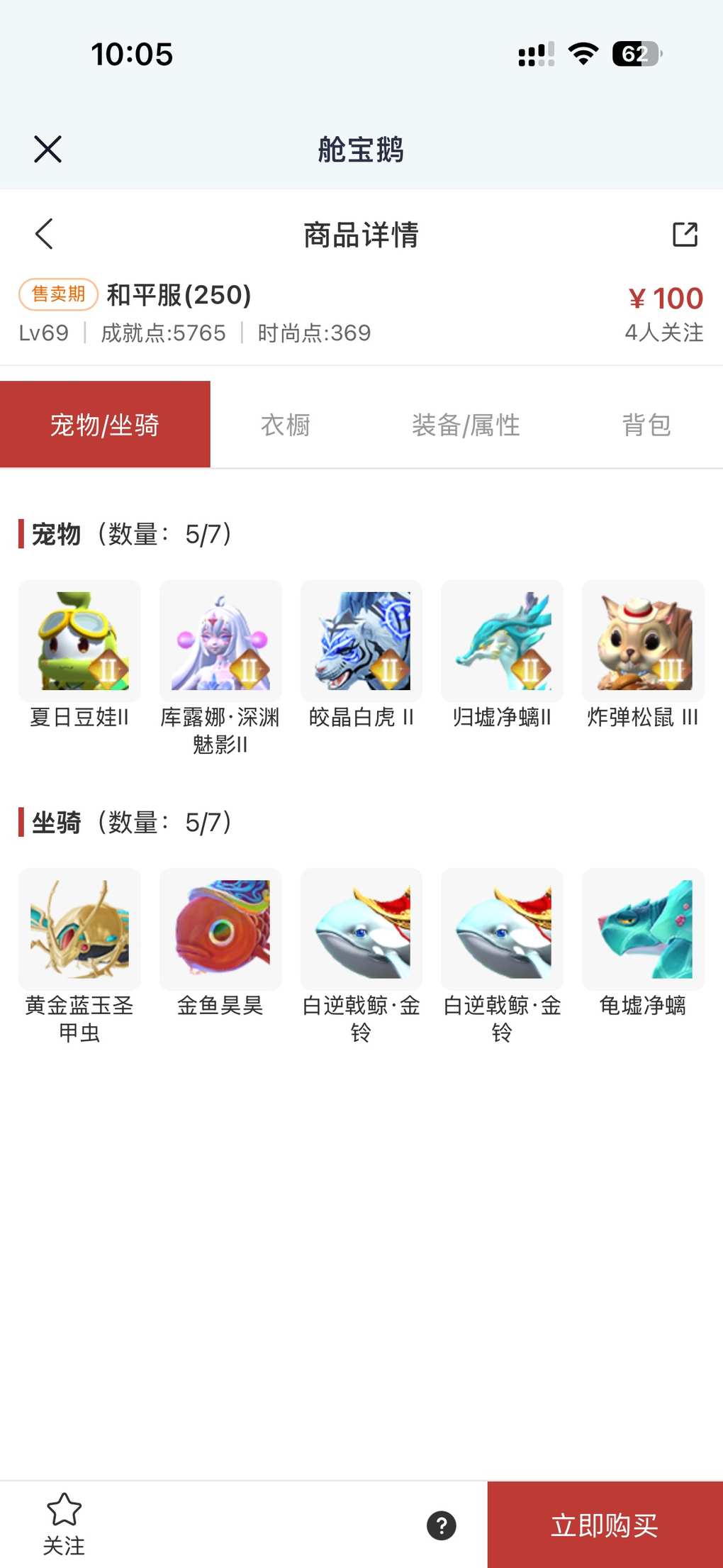Image resolution: width=723 pixels, height=1568 pixels.
Task: View the 背包 tab
Action: 646,425
